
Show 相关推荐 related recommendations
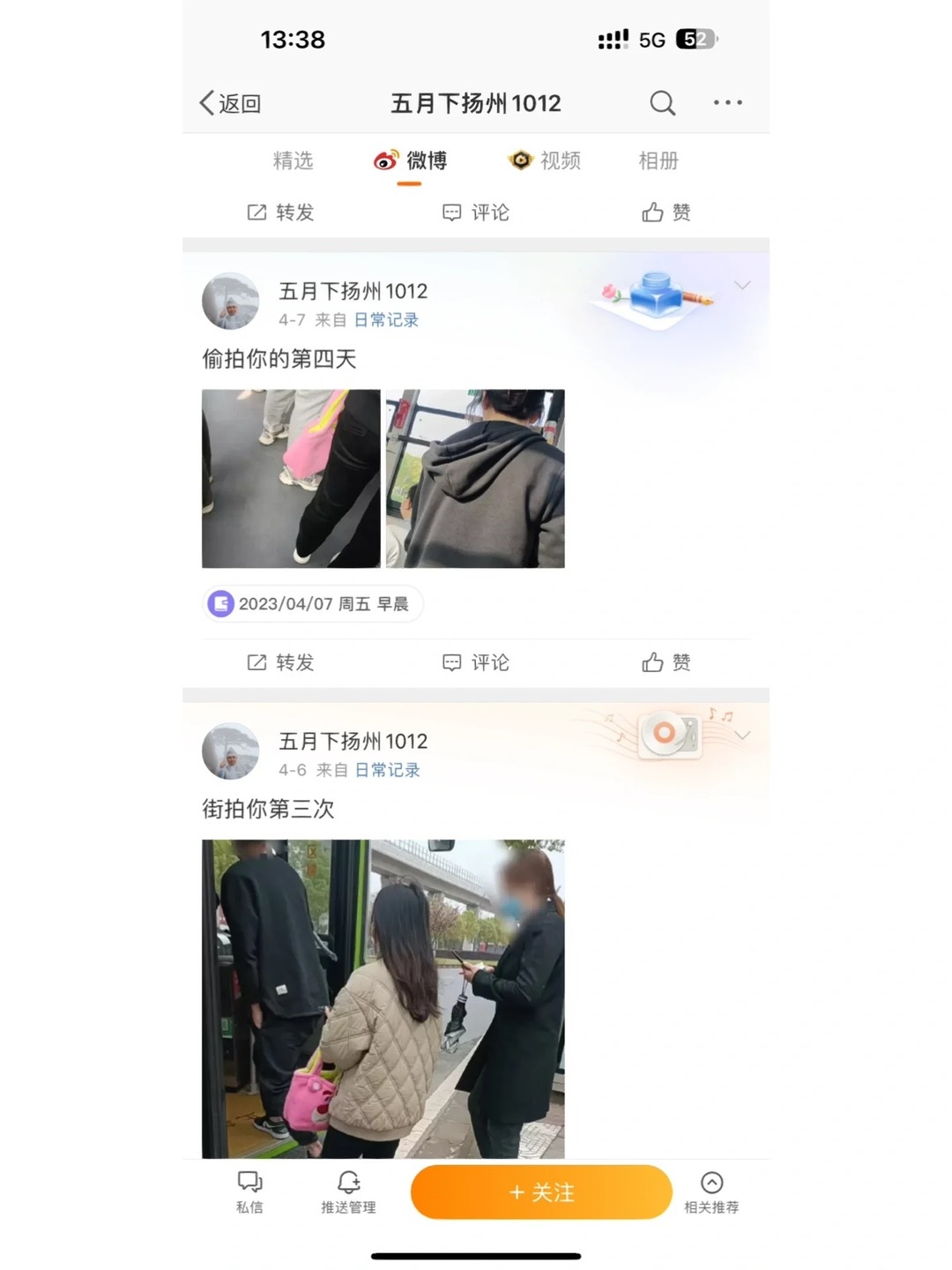(711, 1192)
